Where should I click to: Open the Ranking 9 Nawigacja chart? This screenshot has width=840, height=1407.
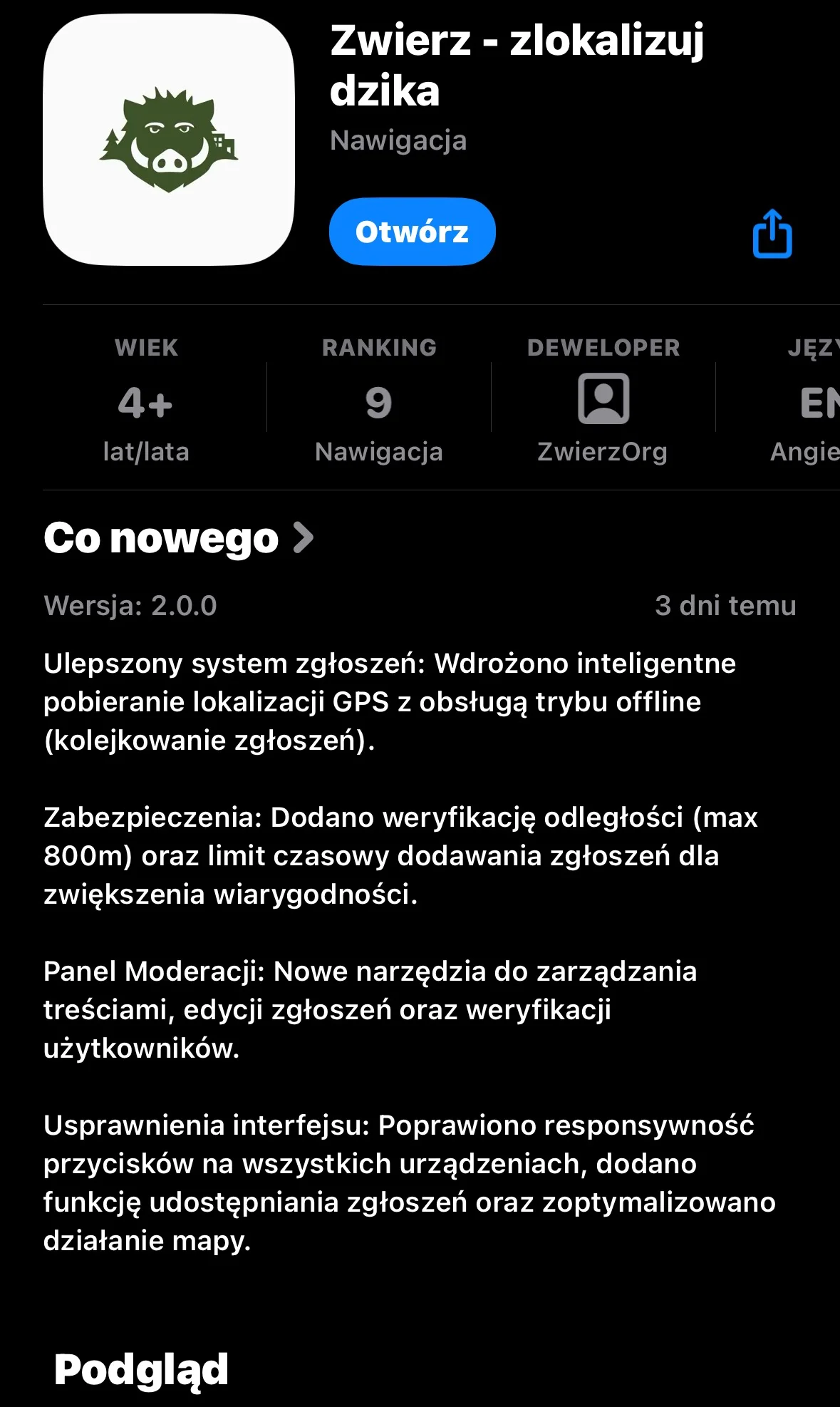(379, 401)
